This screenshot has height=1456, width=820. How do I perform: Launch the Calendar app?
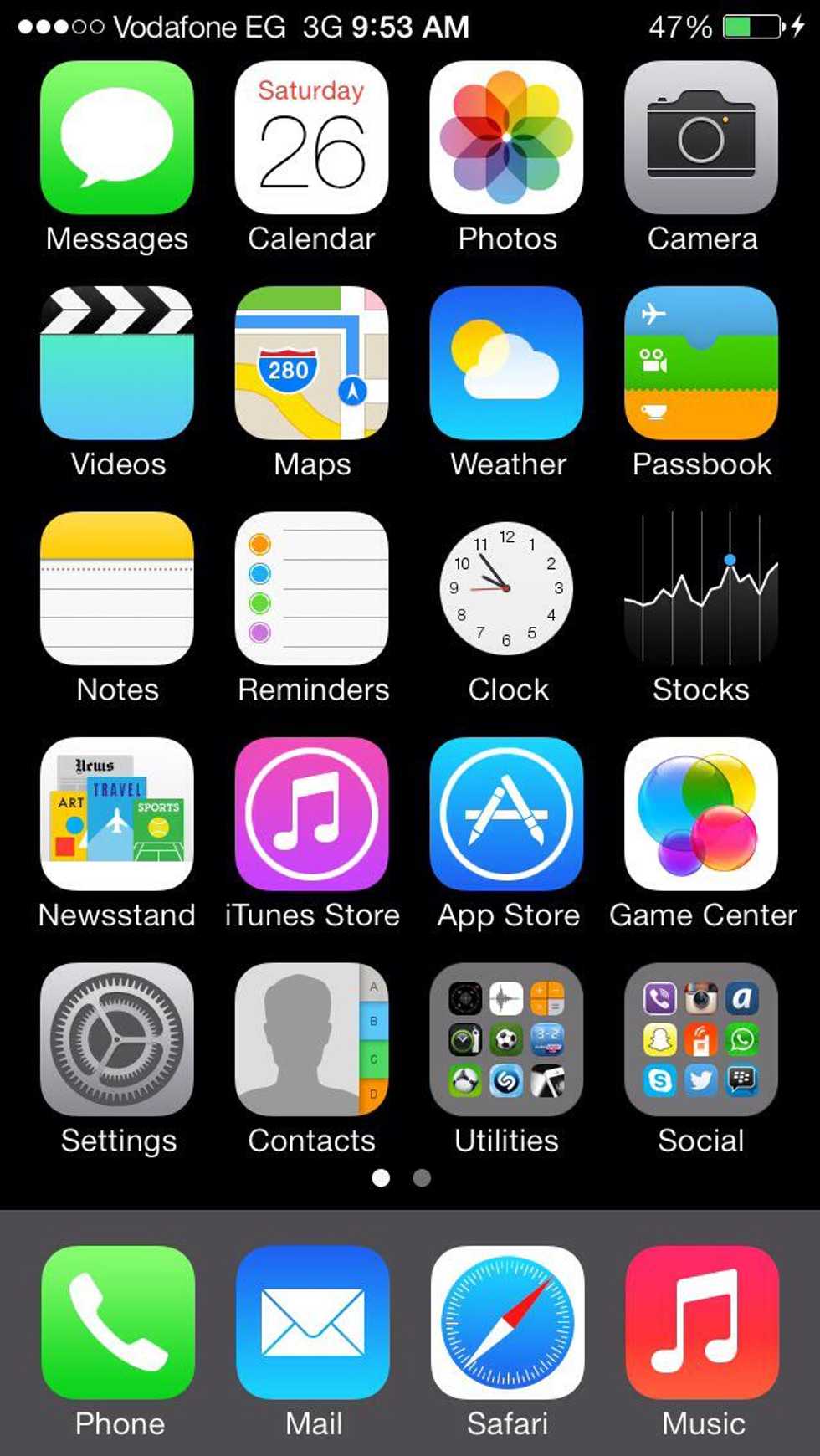pos(311,137)
